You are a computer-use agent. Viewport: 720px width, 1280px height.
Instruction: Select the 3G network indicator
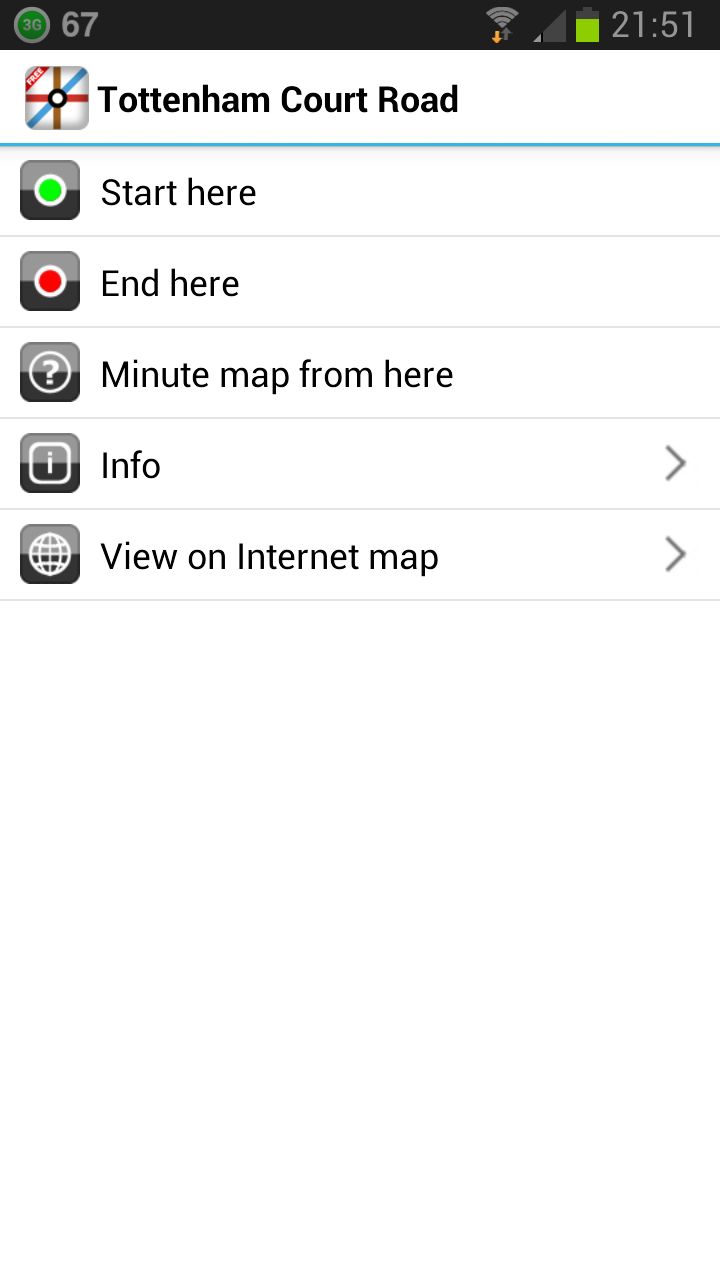click(x=30, y=24)
